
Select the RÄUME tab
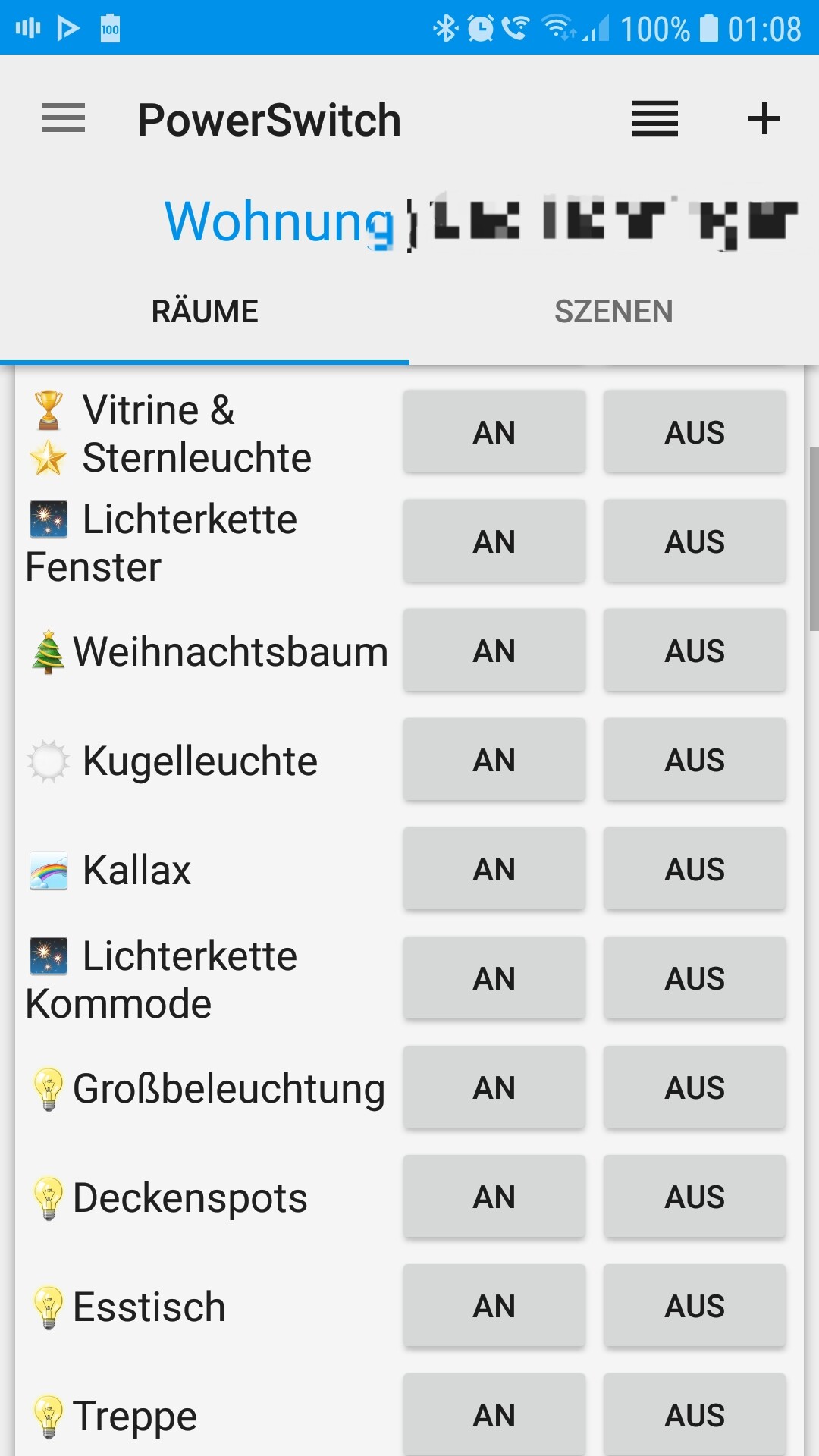[x=205, y=312]
